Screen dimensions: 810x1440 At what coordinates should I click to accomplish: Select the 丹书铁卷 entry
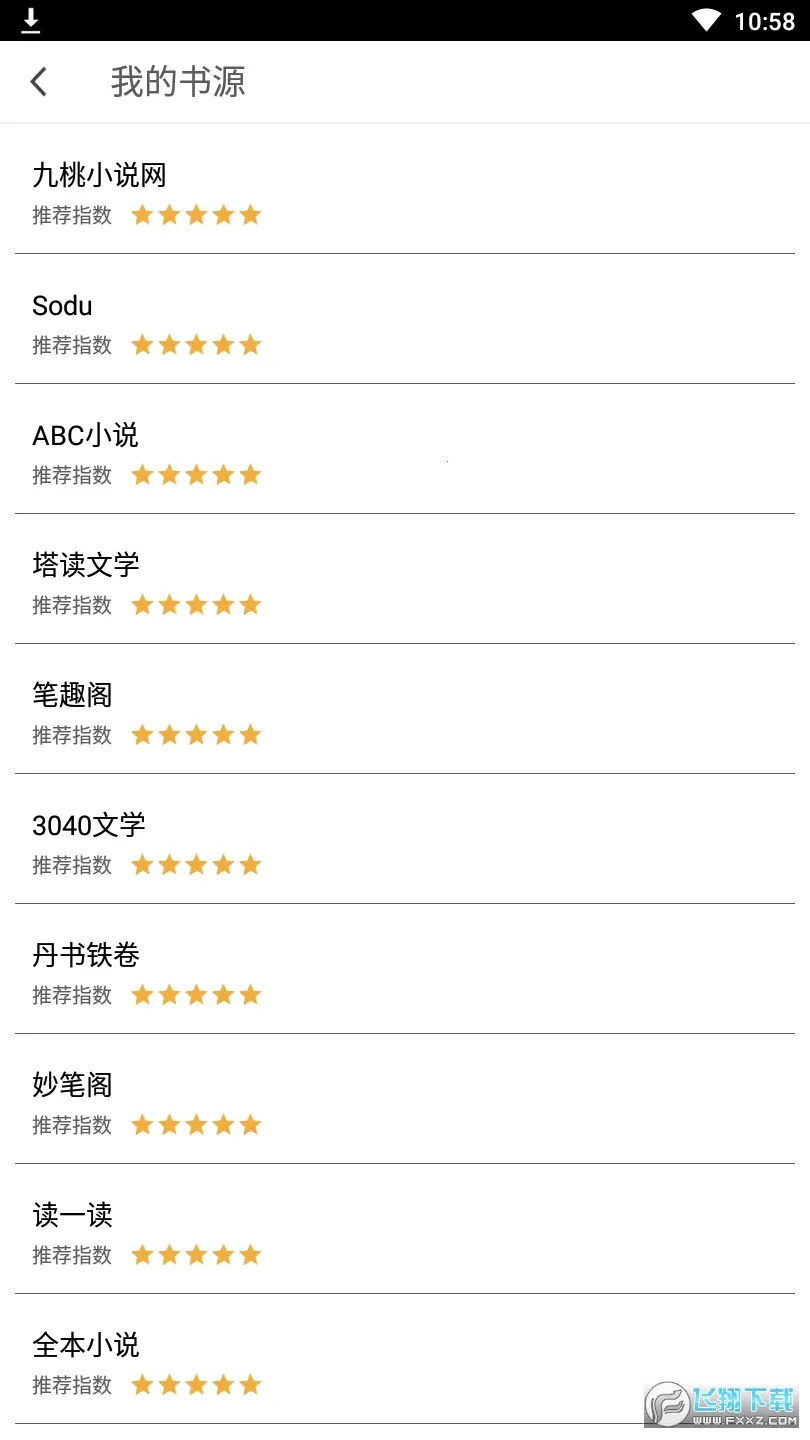(x=85, y=955)
